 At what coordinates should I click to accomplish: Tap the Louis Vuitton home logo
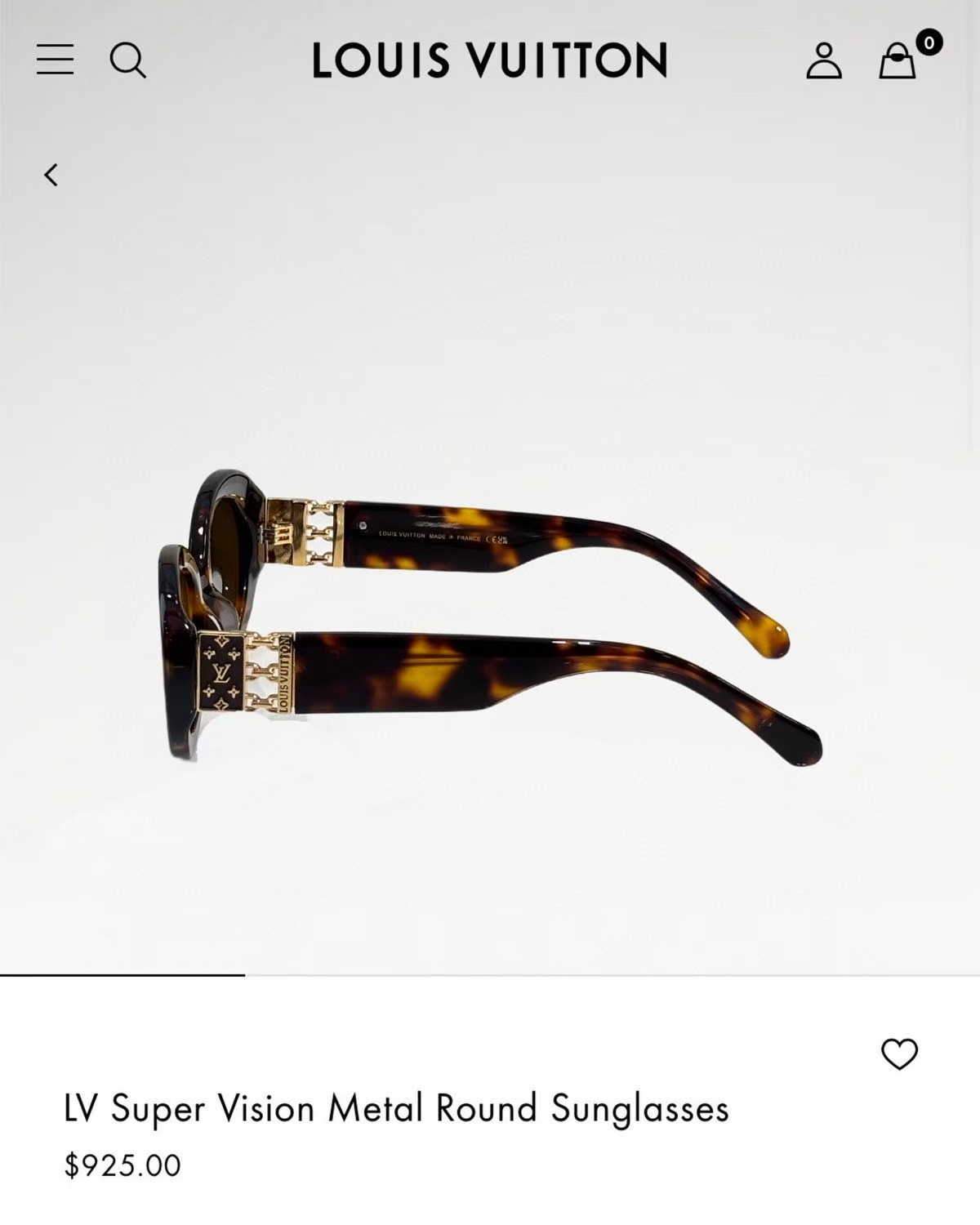489,60
